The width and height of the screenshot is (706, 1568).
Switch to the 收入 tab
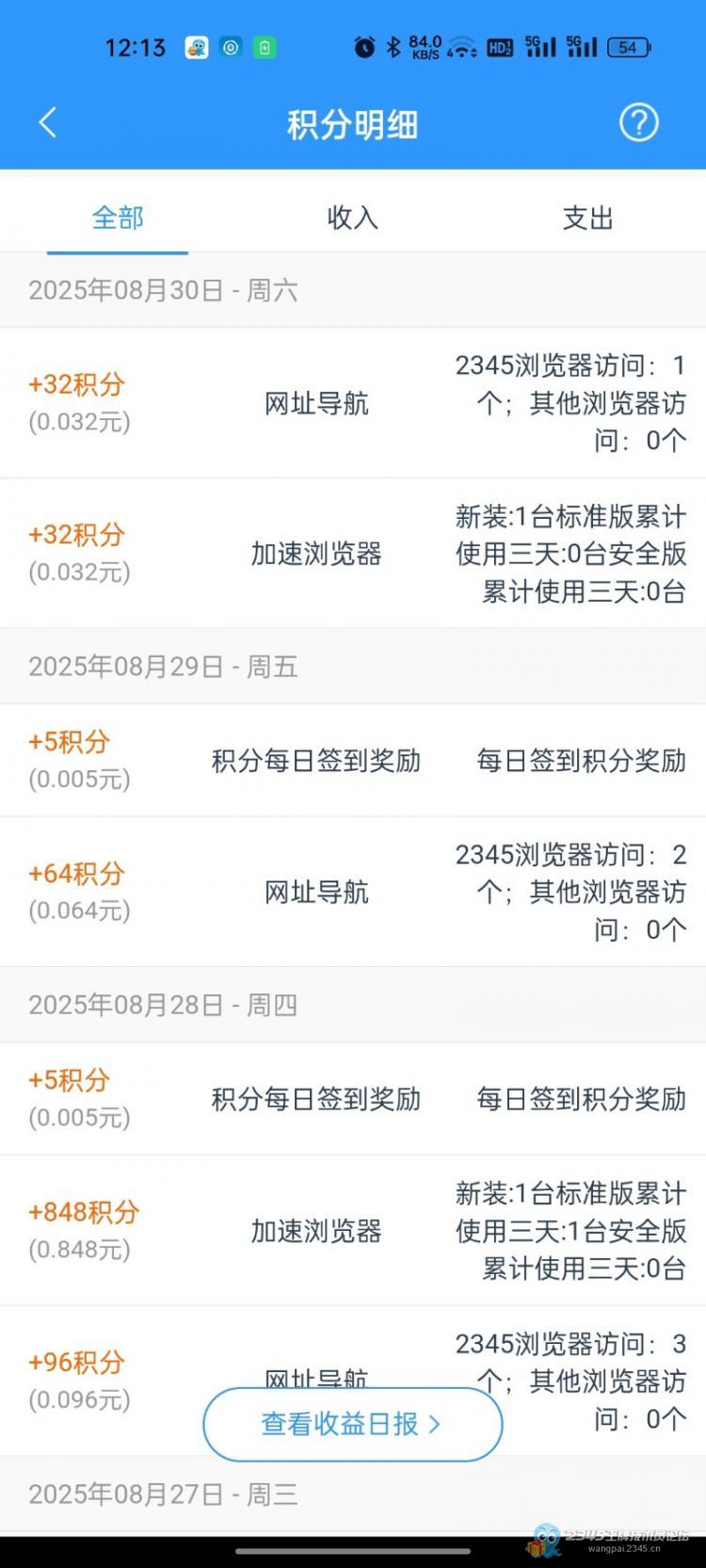tap(353, 218)
